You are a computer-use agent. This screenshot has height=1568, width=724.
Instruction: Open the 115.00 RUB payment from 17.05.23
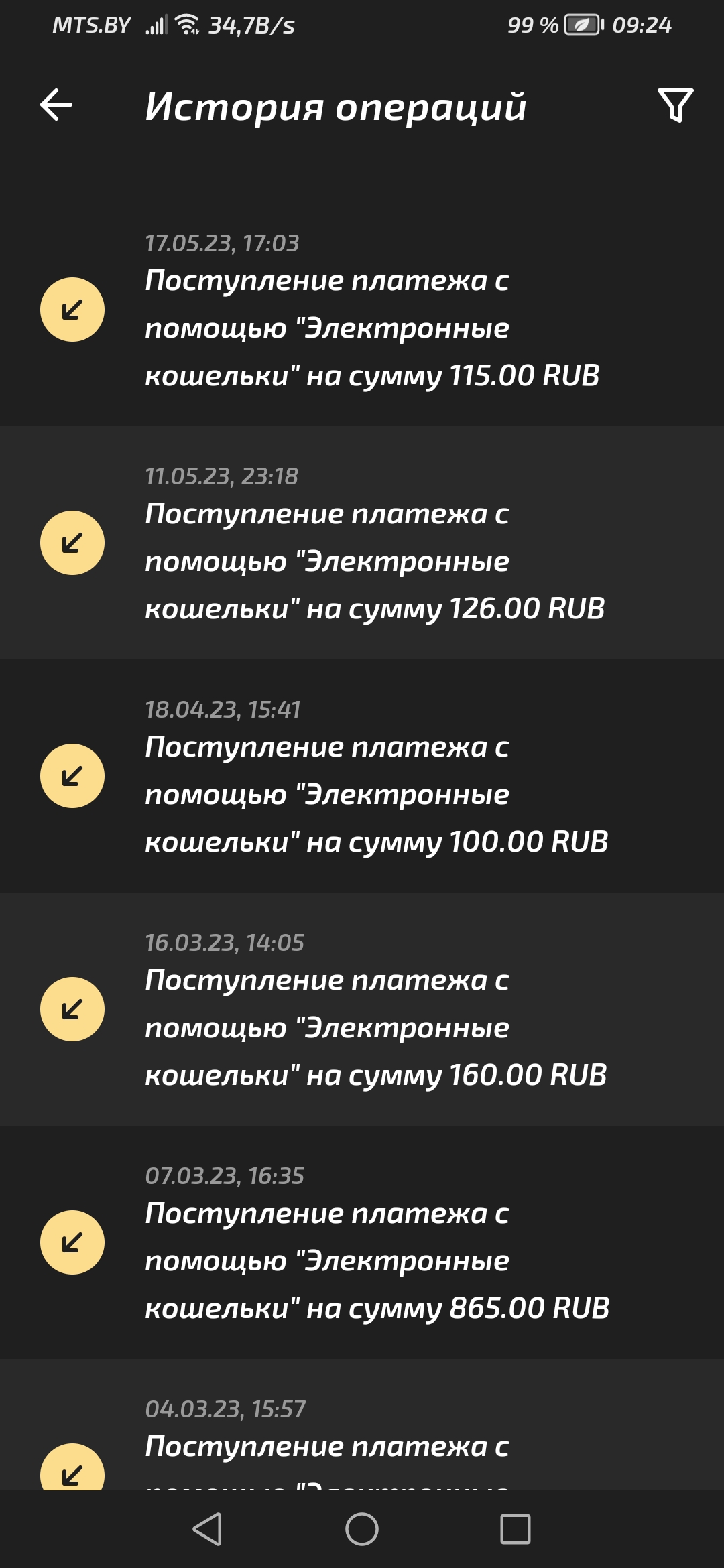pyautogui.click(x=362, y=310)
